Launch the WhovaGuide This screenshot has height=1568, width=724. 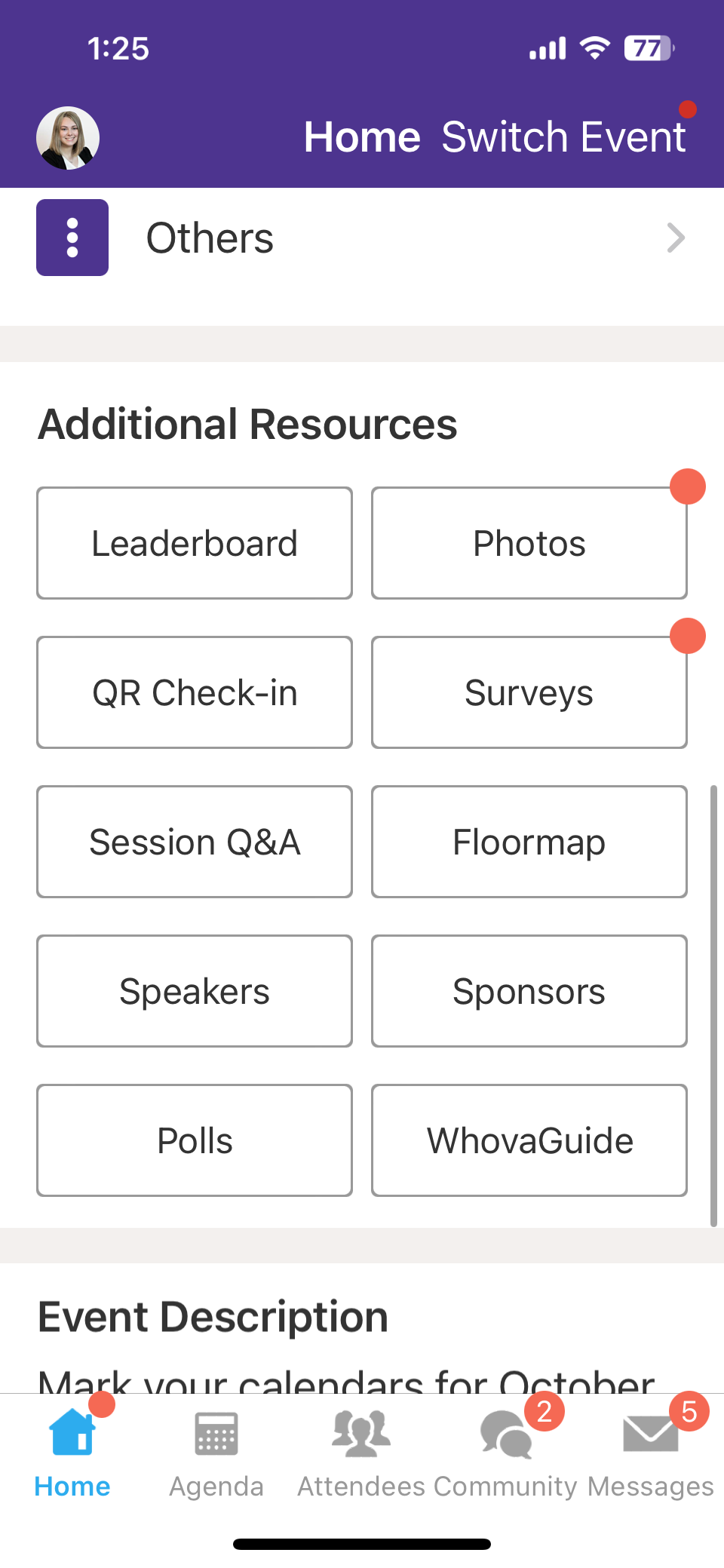tap(529, 1140)
